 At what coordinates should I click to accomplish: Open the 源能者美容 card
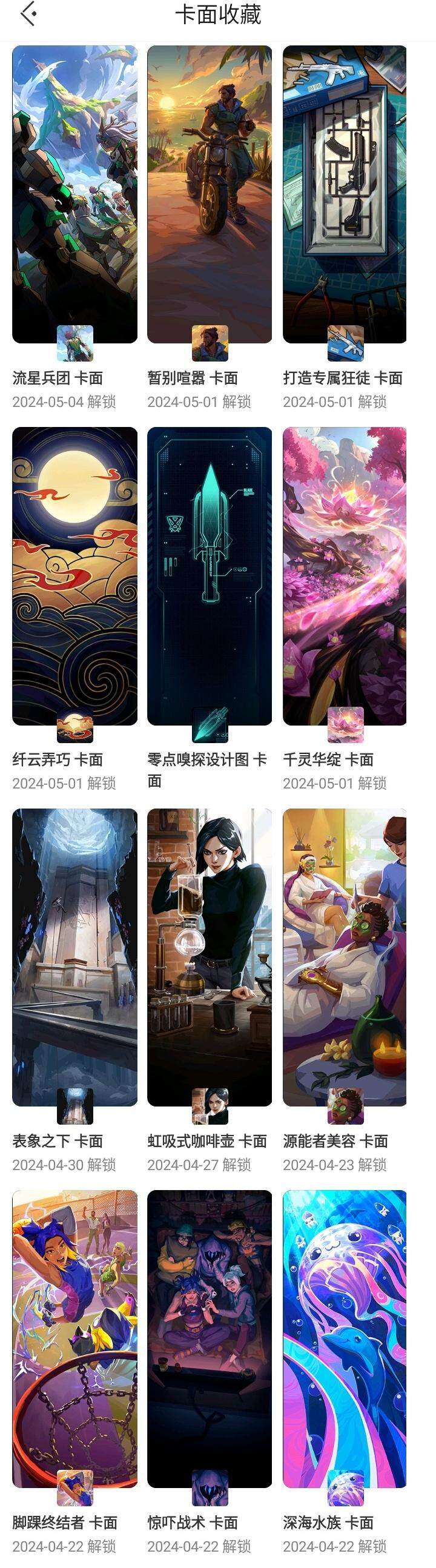tap(345, 957)
